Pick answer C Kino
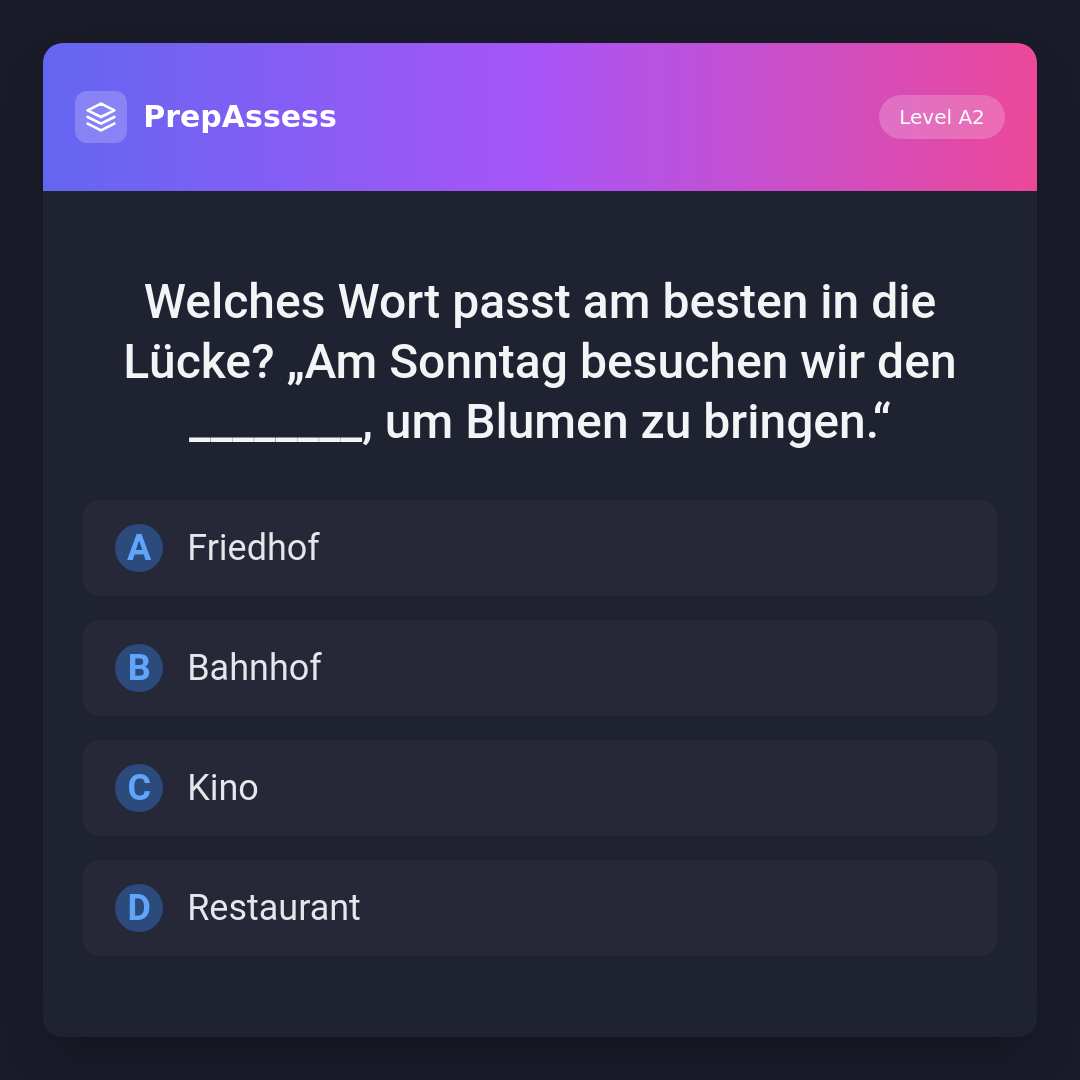1080x1080 pixels. click(x=540, y=788)
